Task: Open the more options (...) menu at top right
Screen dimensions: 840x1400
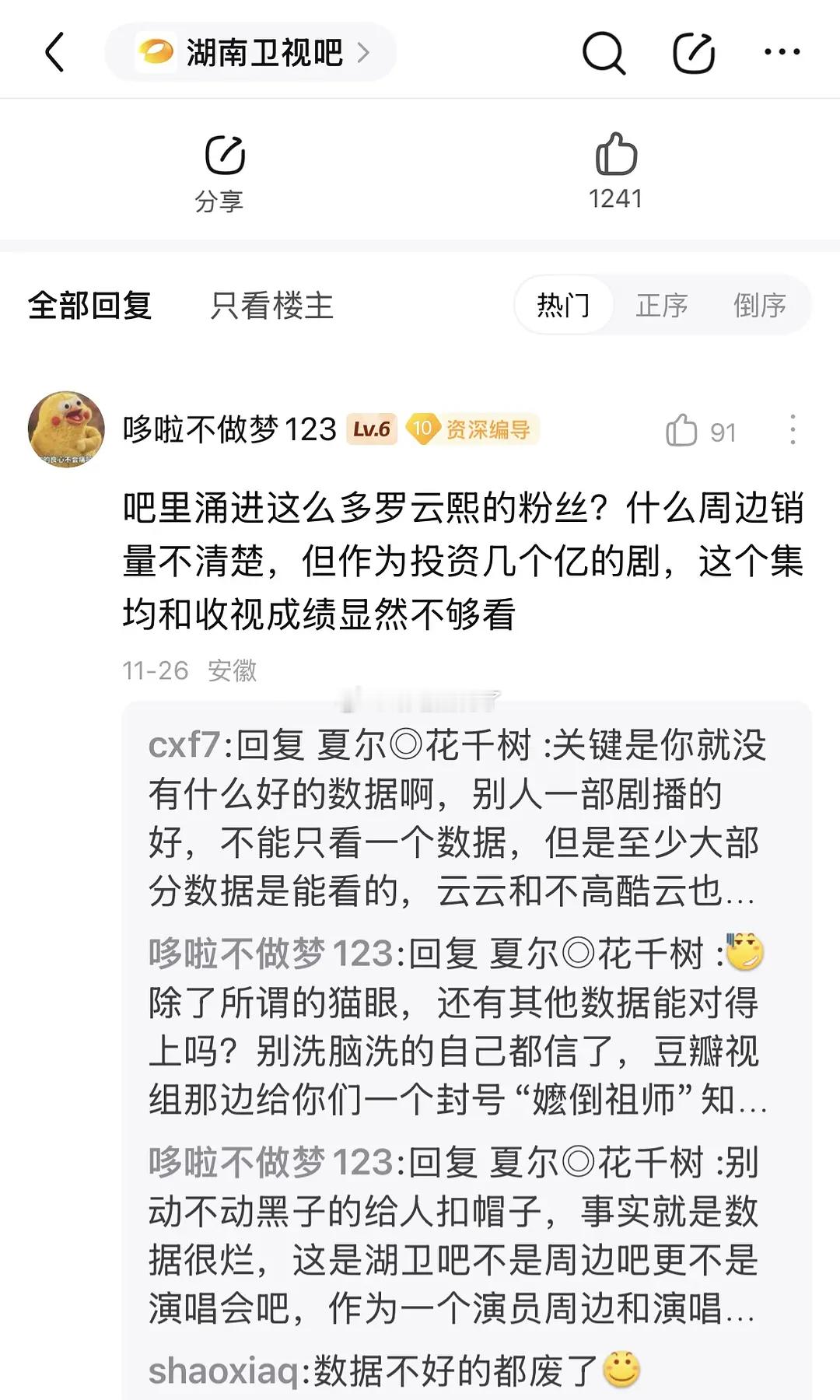Action: (782, 53)
